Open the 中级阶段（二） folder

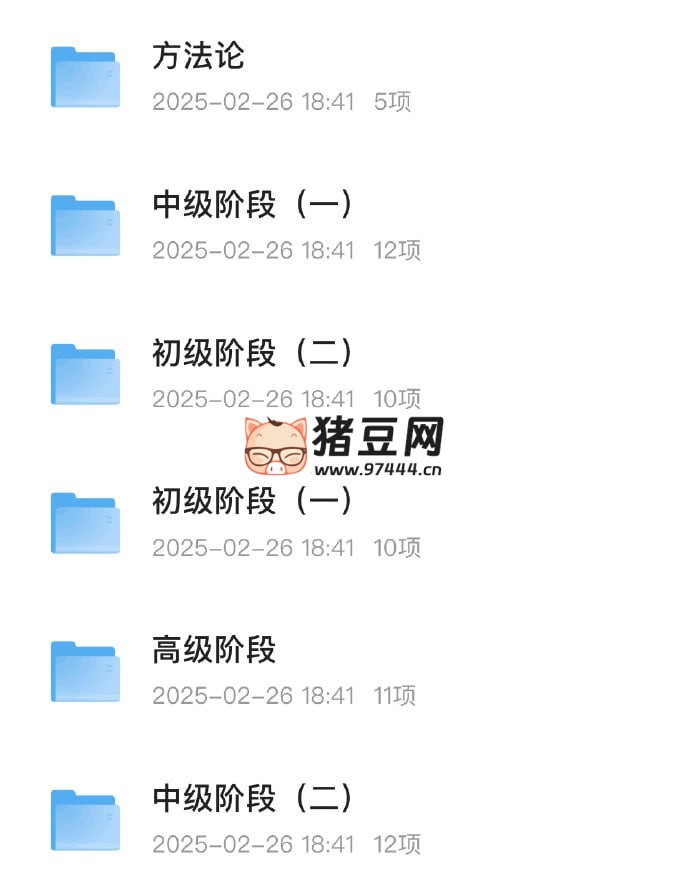(x=252, y=799)
